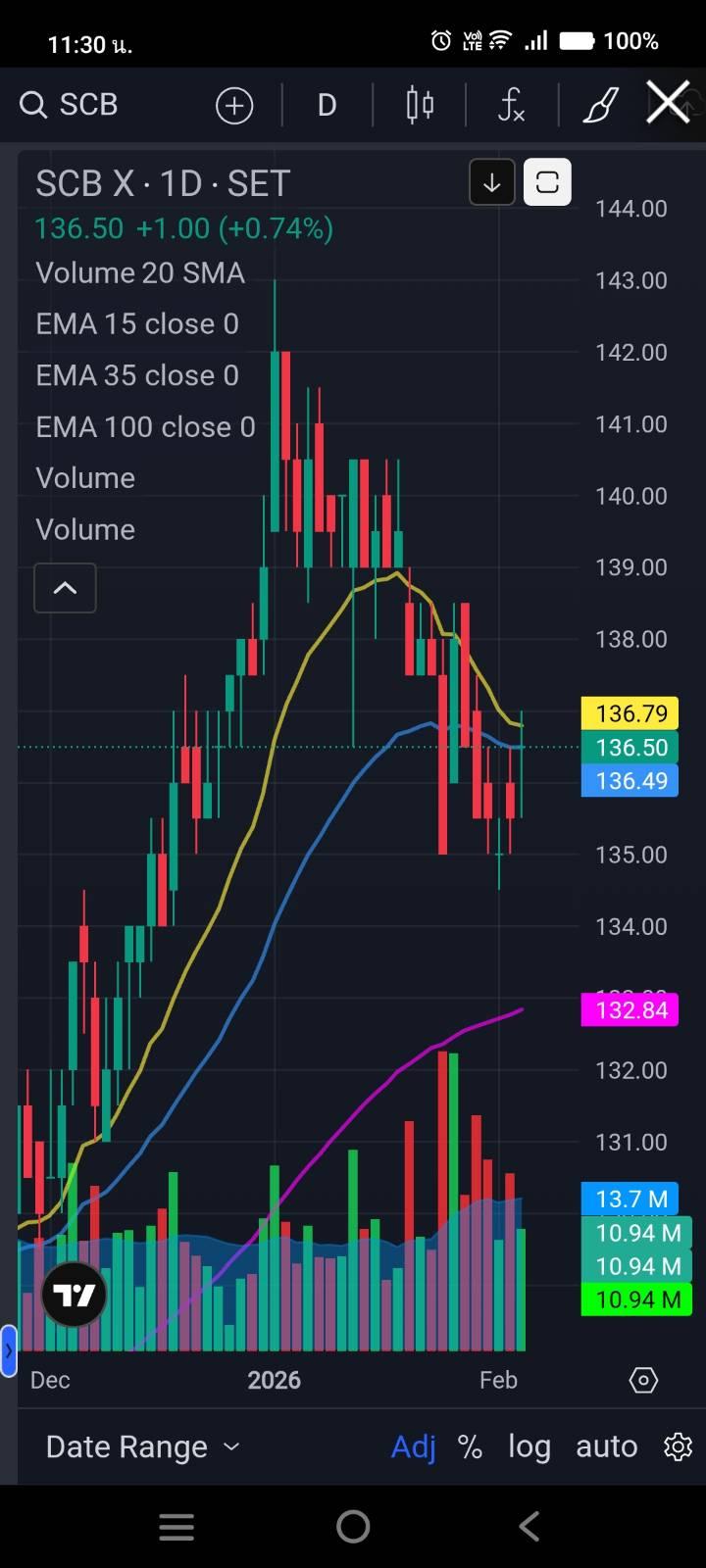Switch the price scale to percent
Screen dimensions: 706x1568
[470, 1446]
